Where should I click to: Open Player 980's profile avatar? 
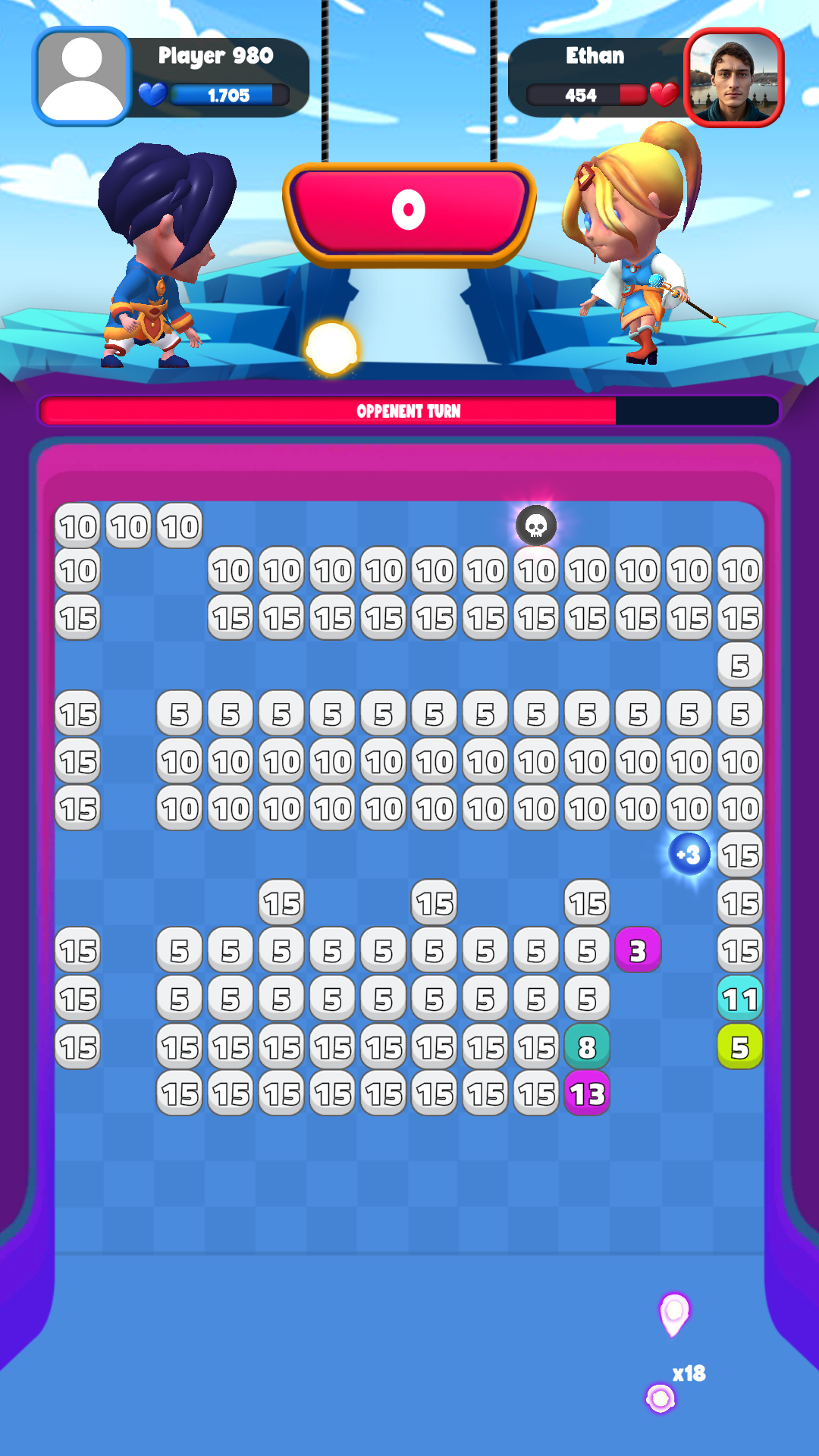click(x=82, y=77)
